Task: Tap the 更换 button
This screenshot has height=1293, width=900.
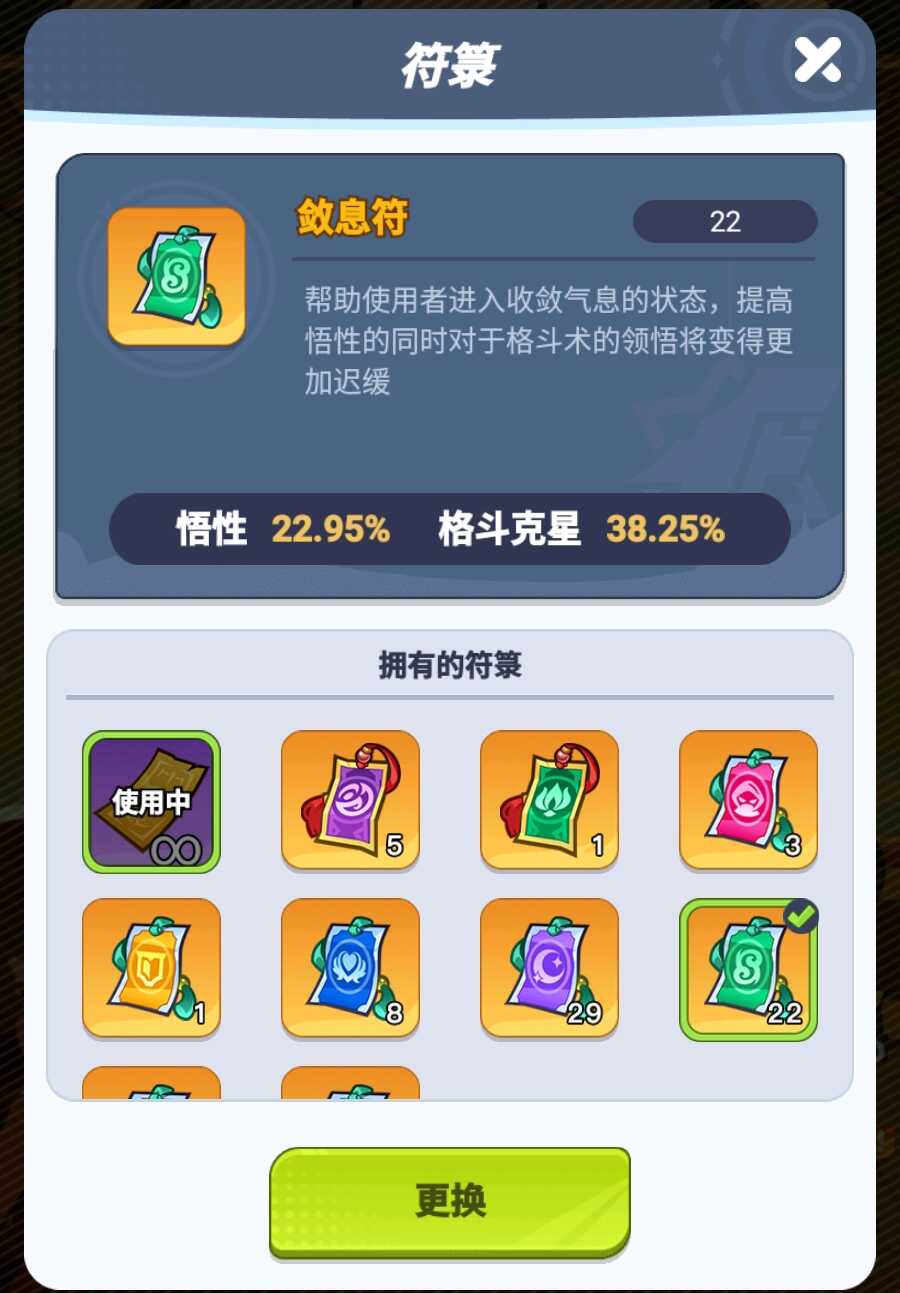Action: tap(450, 1200)
